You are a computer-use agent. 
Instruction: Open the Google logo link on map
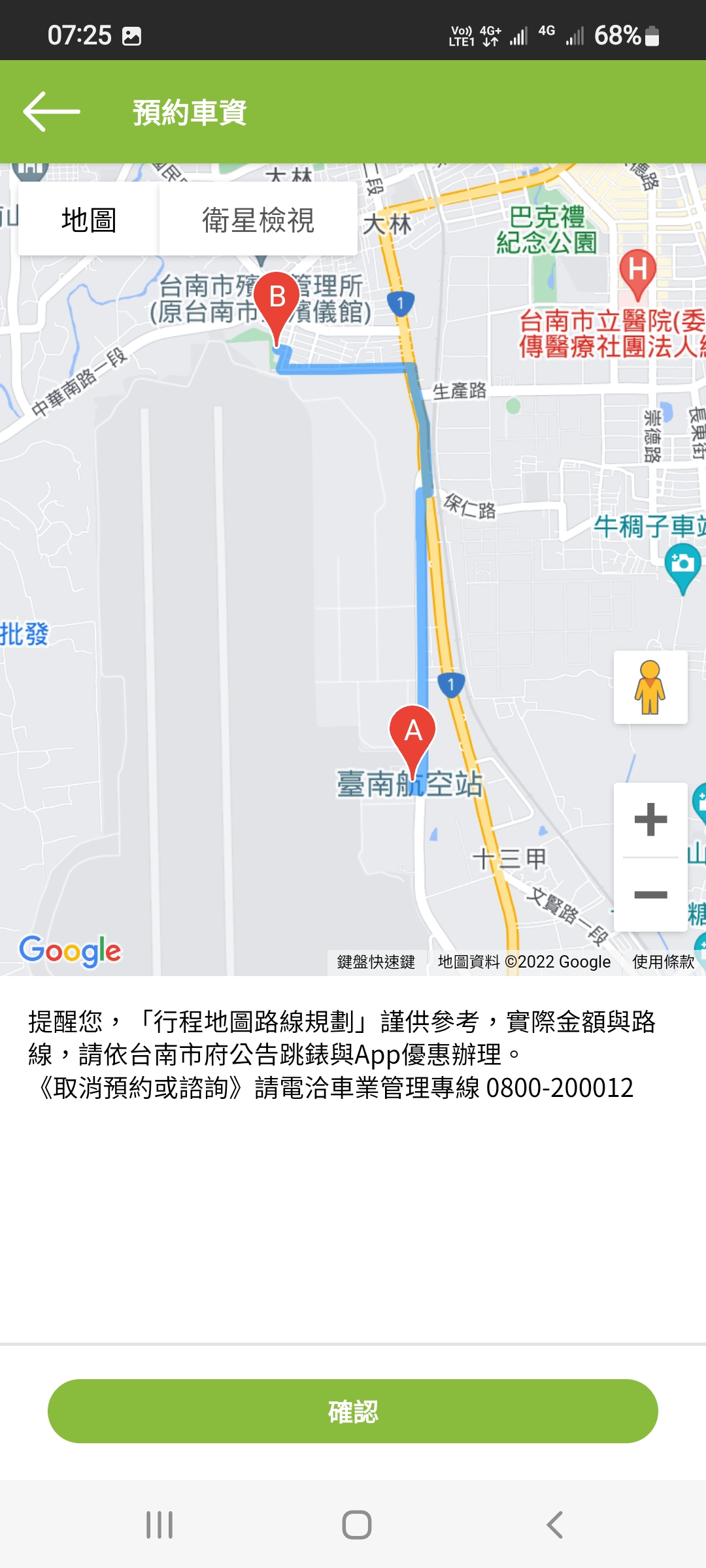(x=70, y=951)
